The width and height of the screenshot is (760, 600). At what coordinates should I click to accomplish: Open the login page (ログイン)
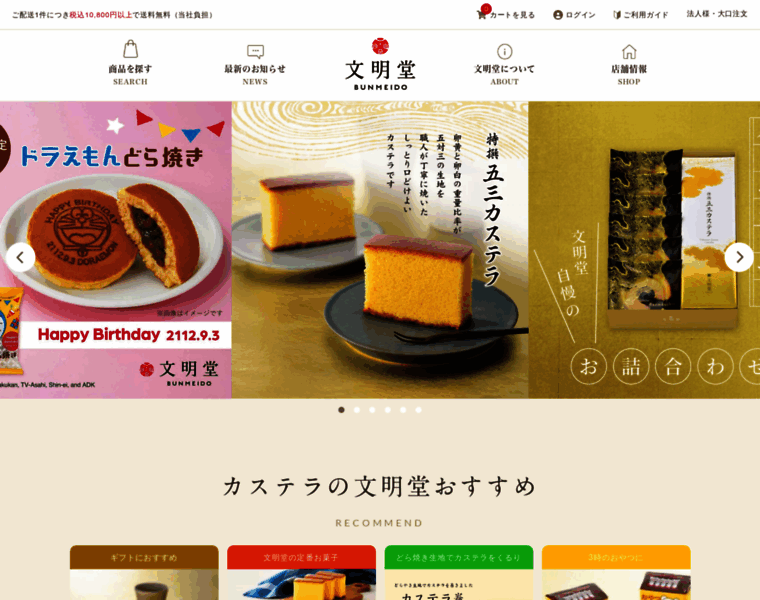click(574, 15)
